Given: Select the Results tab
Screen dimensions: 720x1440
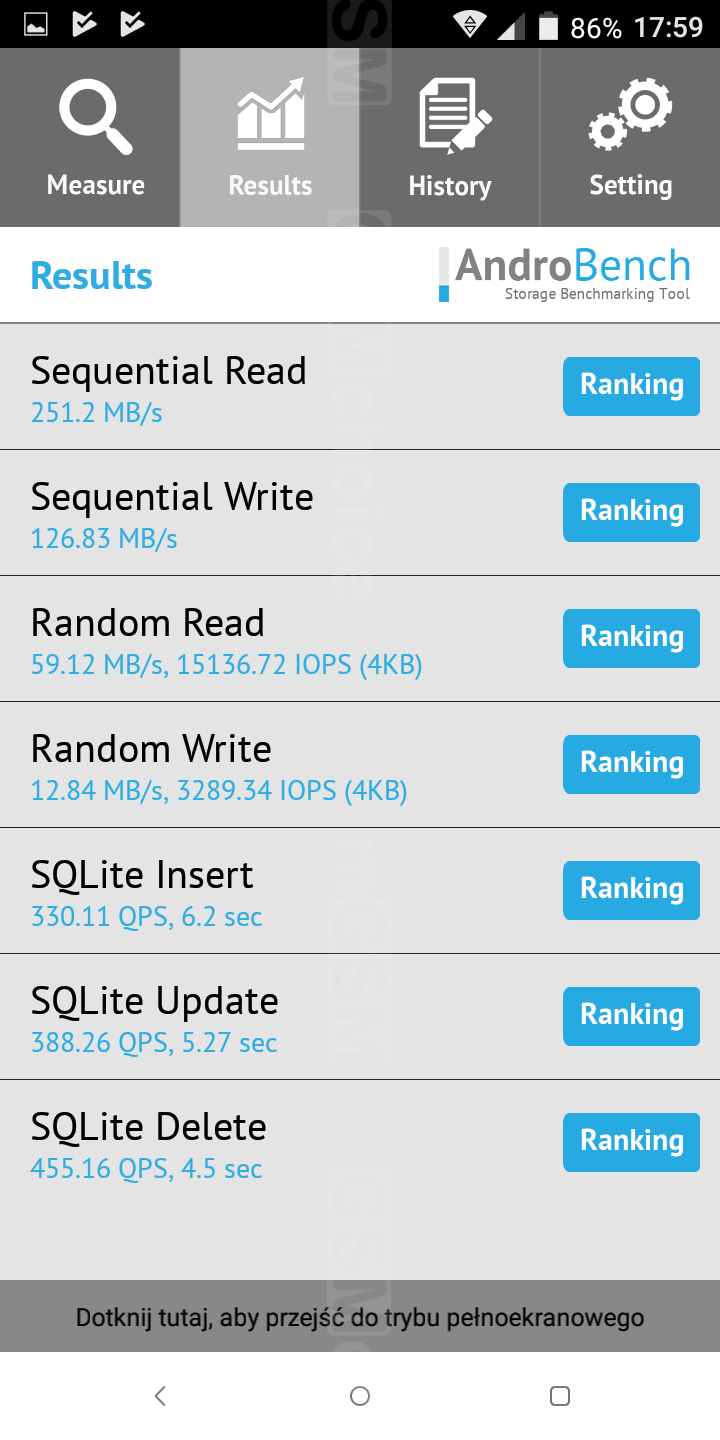Looking at the screenshot, I should [x=270, y=139].
